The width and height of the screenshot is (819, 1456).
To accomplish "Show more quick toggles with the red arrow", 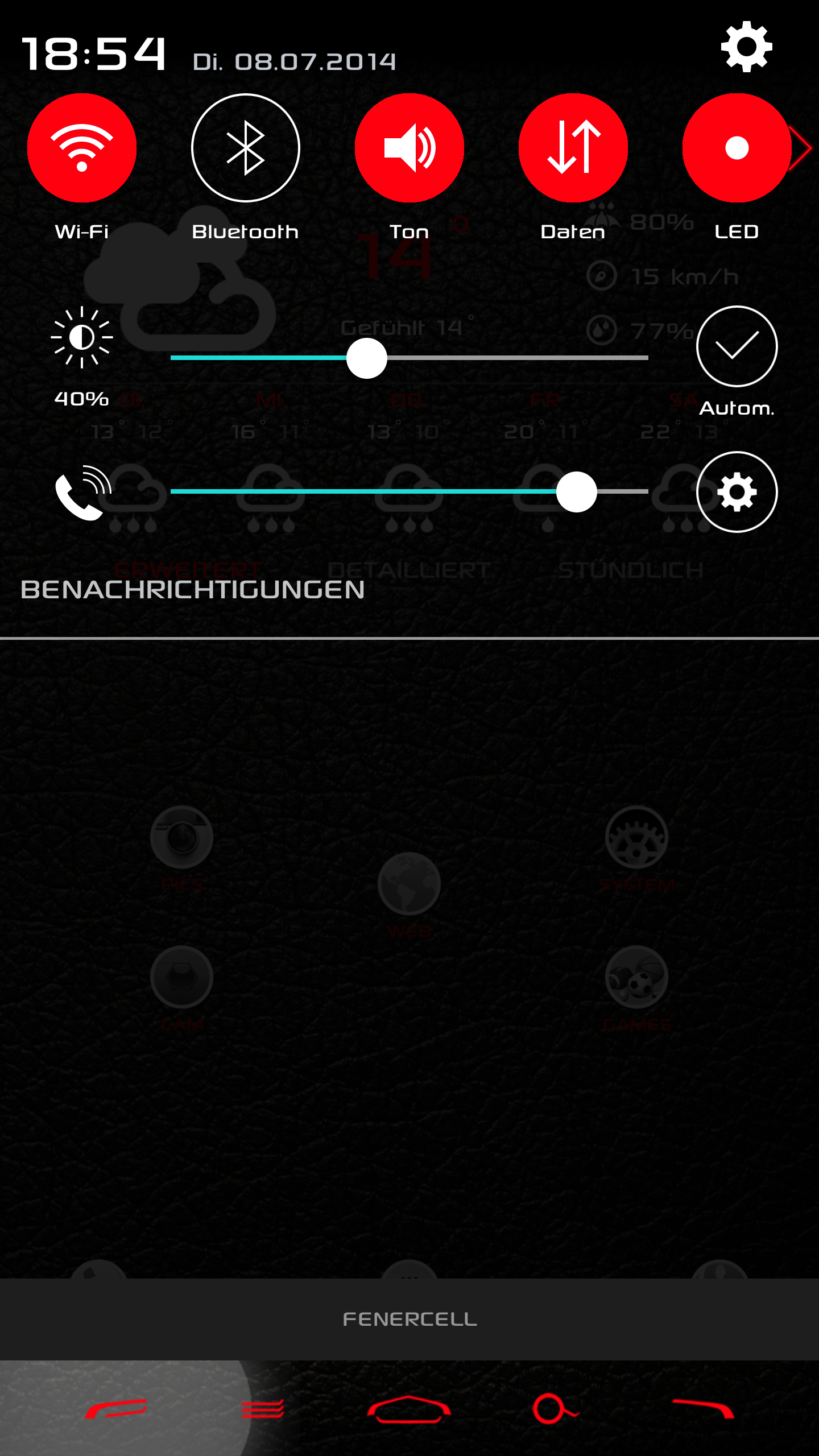I will coord(803,148).
